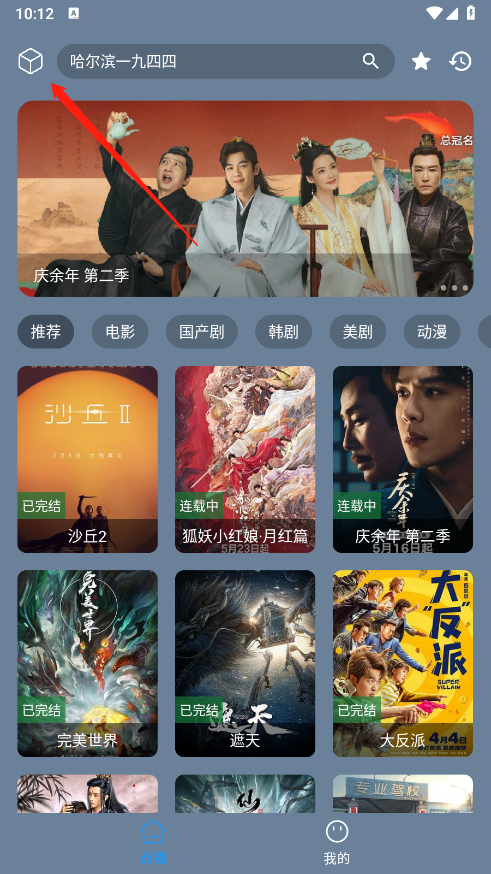Switch to the 动漫 category
491x874 pixels.
tap(432, 332)
